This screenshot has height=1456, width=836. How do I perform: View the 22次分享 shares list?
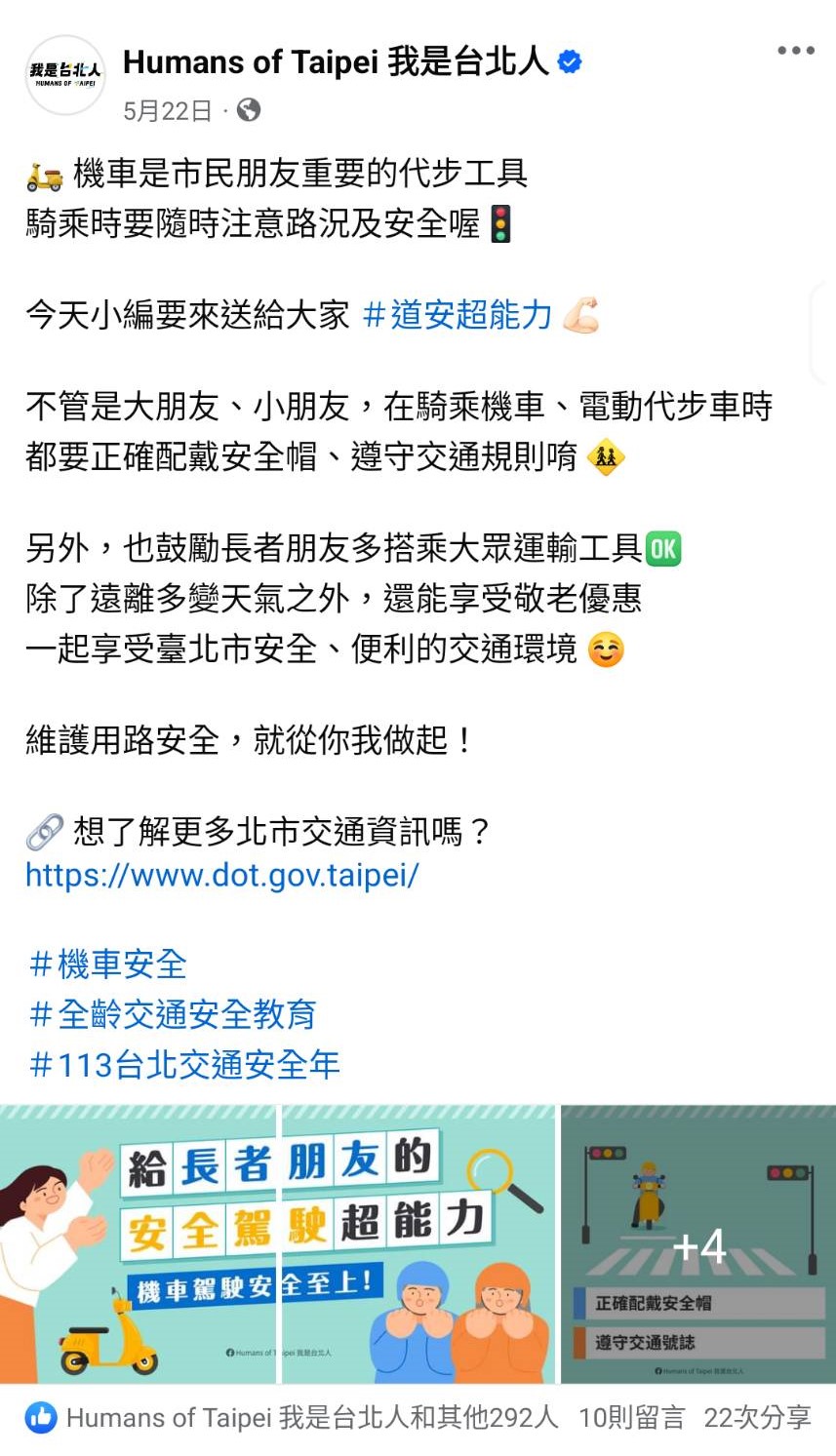click(x=757, y=1417)
